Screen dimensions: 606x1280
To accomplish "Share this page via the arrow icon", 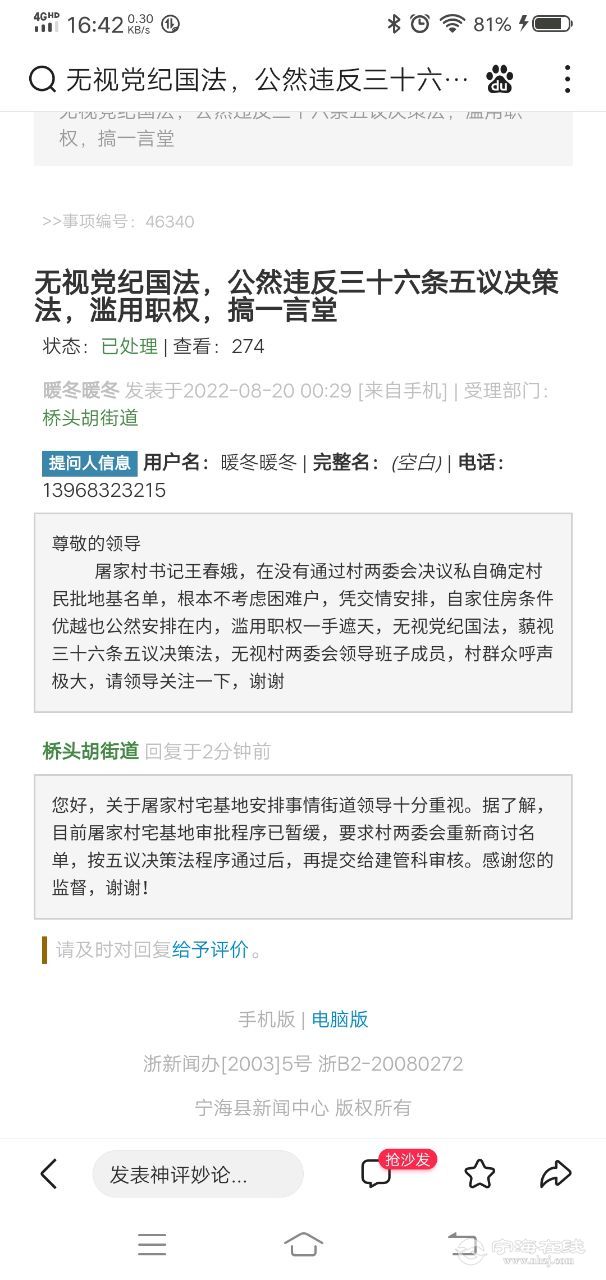I will [x=555, y=1173].
